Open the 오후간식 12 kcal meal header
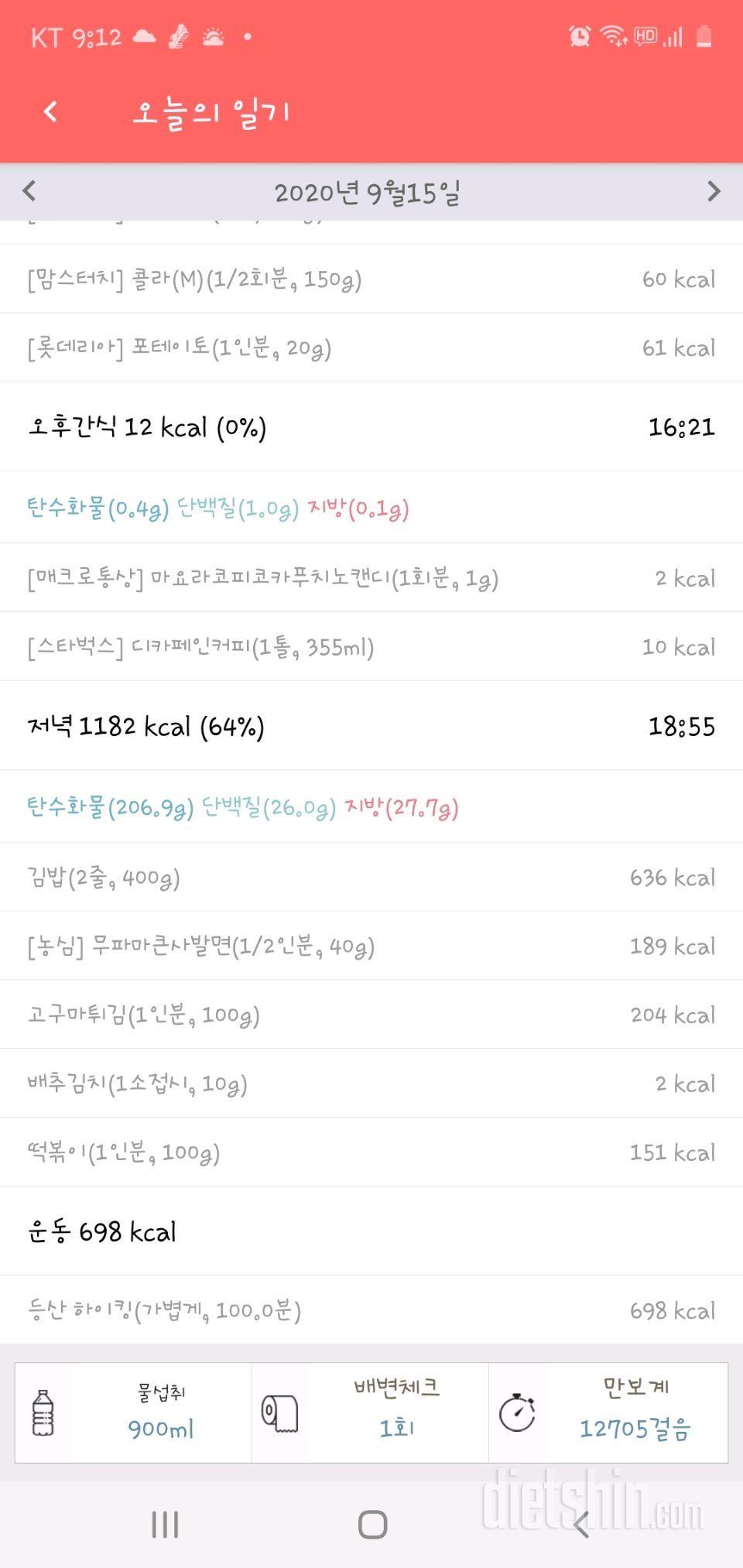This screenshot has width=743, height=1568. [371, 426]
